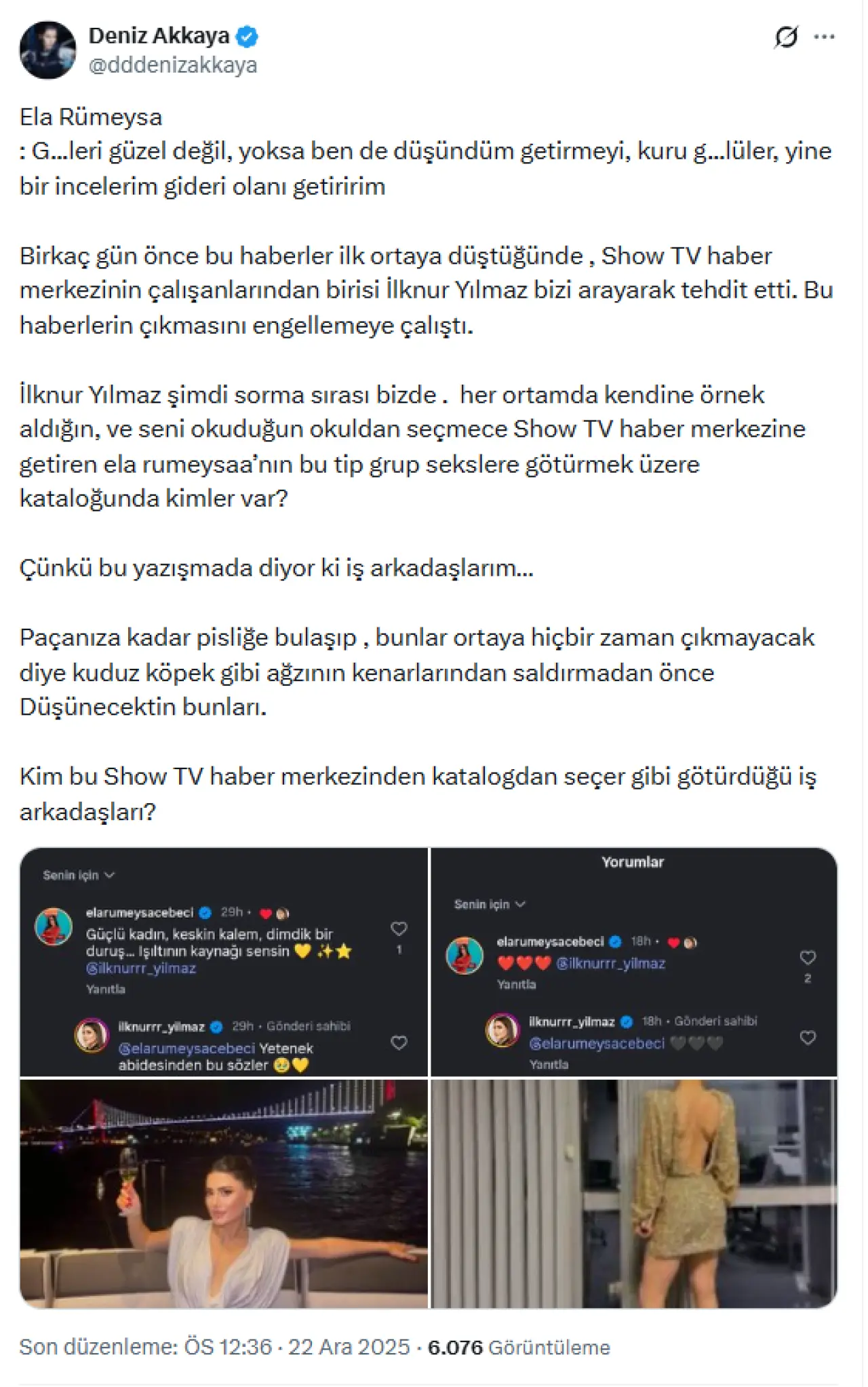
Task: View the attached photo with the lit bridge
Action: point(224,1194)
